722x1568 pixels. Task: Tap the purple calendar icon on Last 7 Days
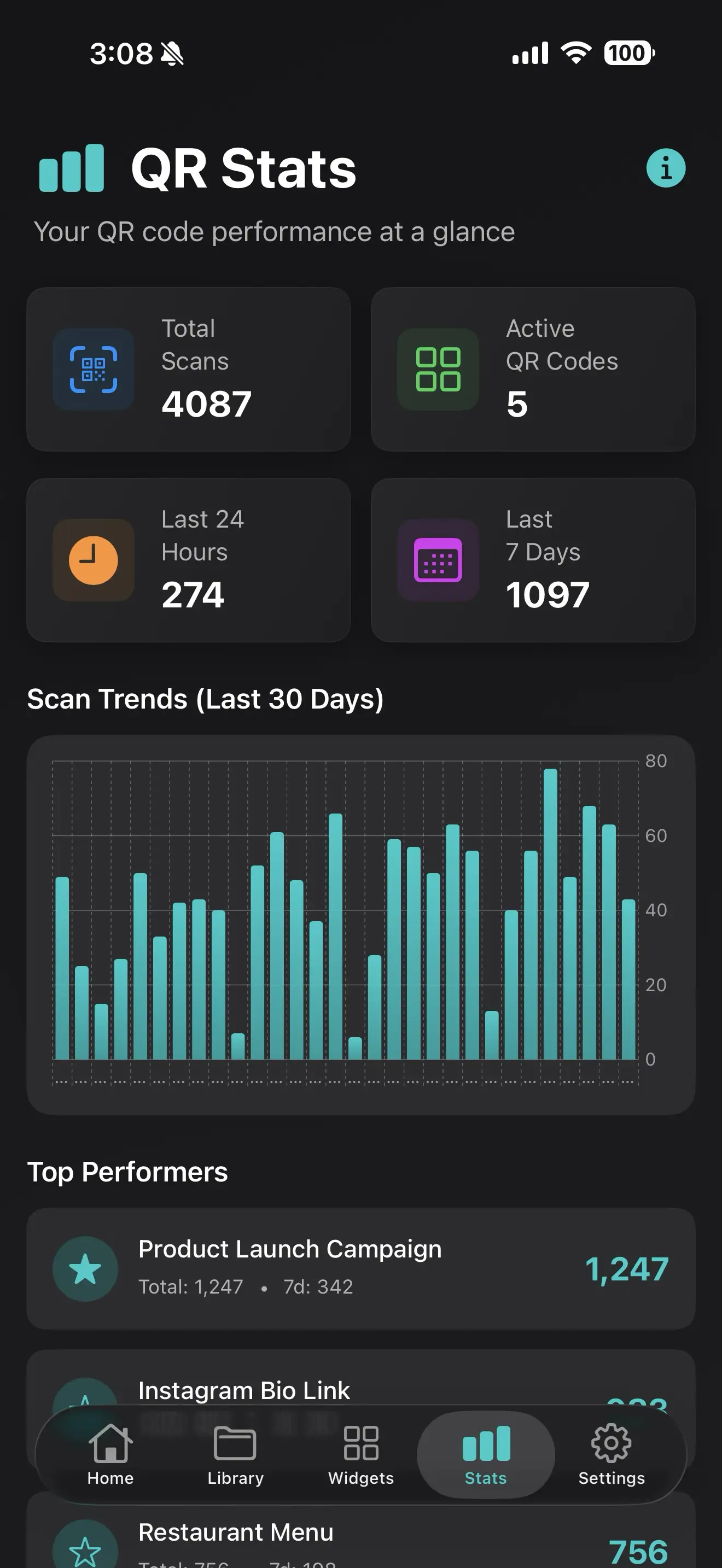(x=438, y=559)
